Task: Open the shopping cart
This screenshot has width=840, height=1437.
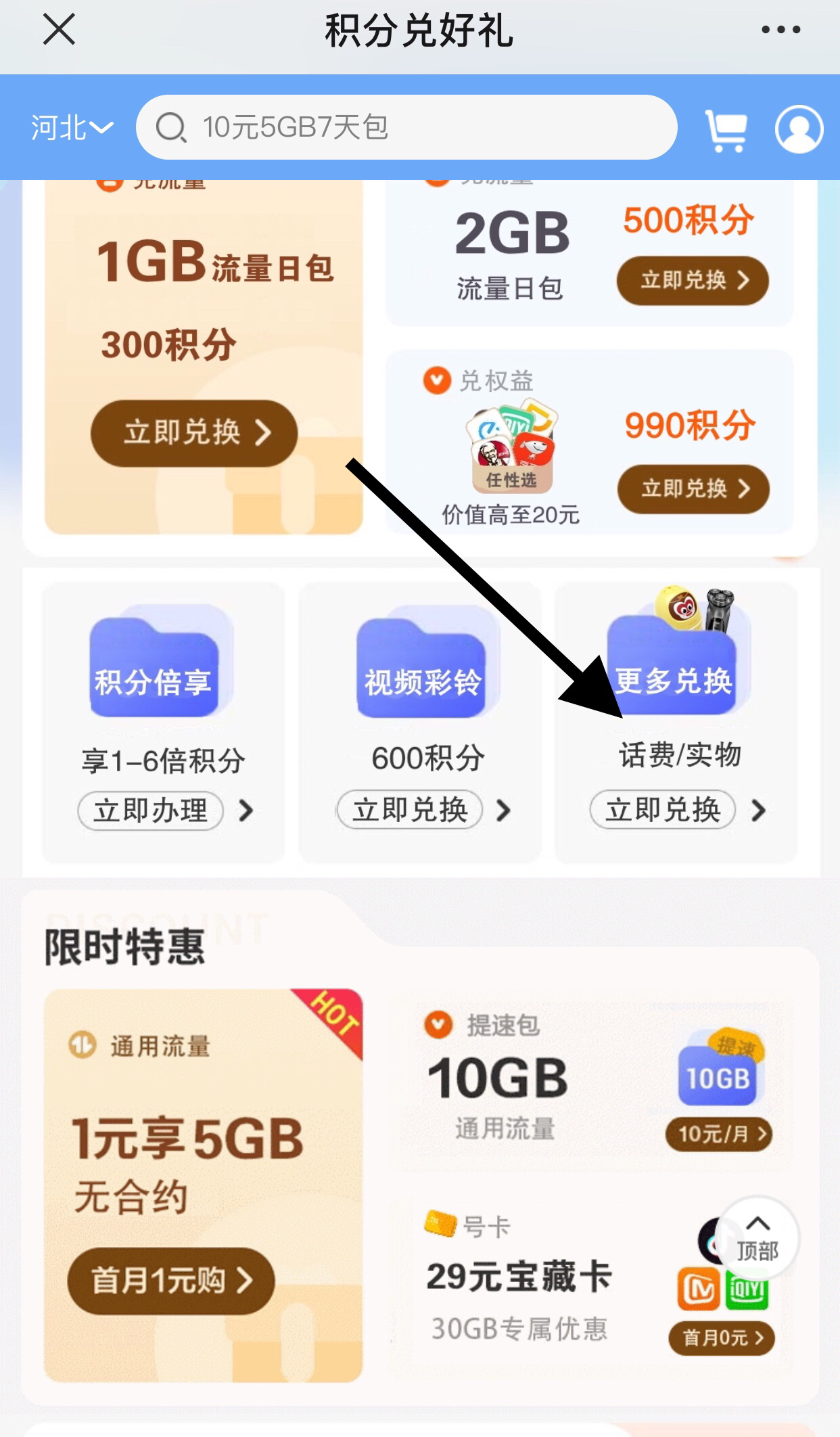Action: point(726,129)
